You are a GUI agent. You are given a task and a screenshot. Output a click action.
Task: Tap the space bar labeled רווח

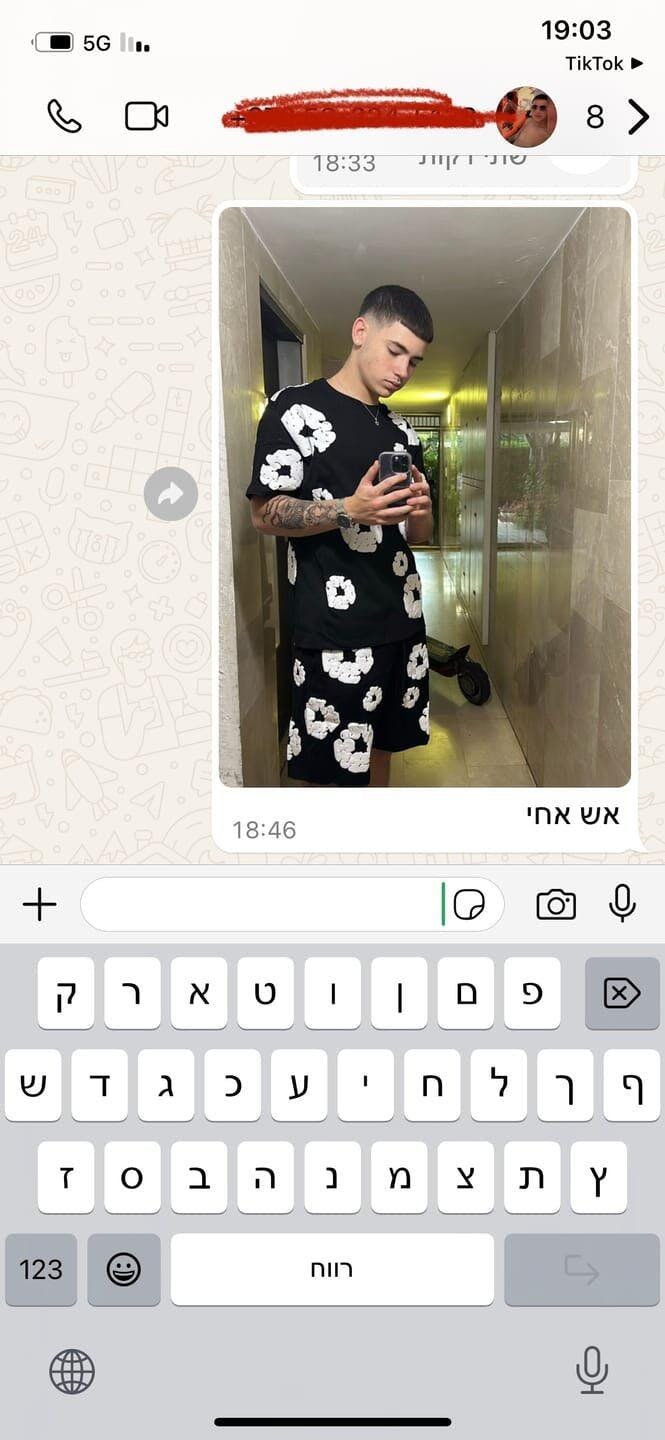332,1270
